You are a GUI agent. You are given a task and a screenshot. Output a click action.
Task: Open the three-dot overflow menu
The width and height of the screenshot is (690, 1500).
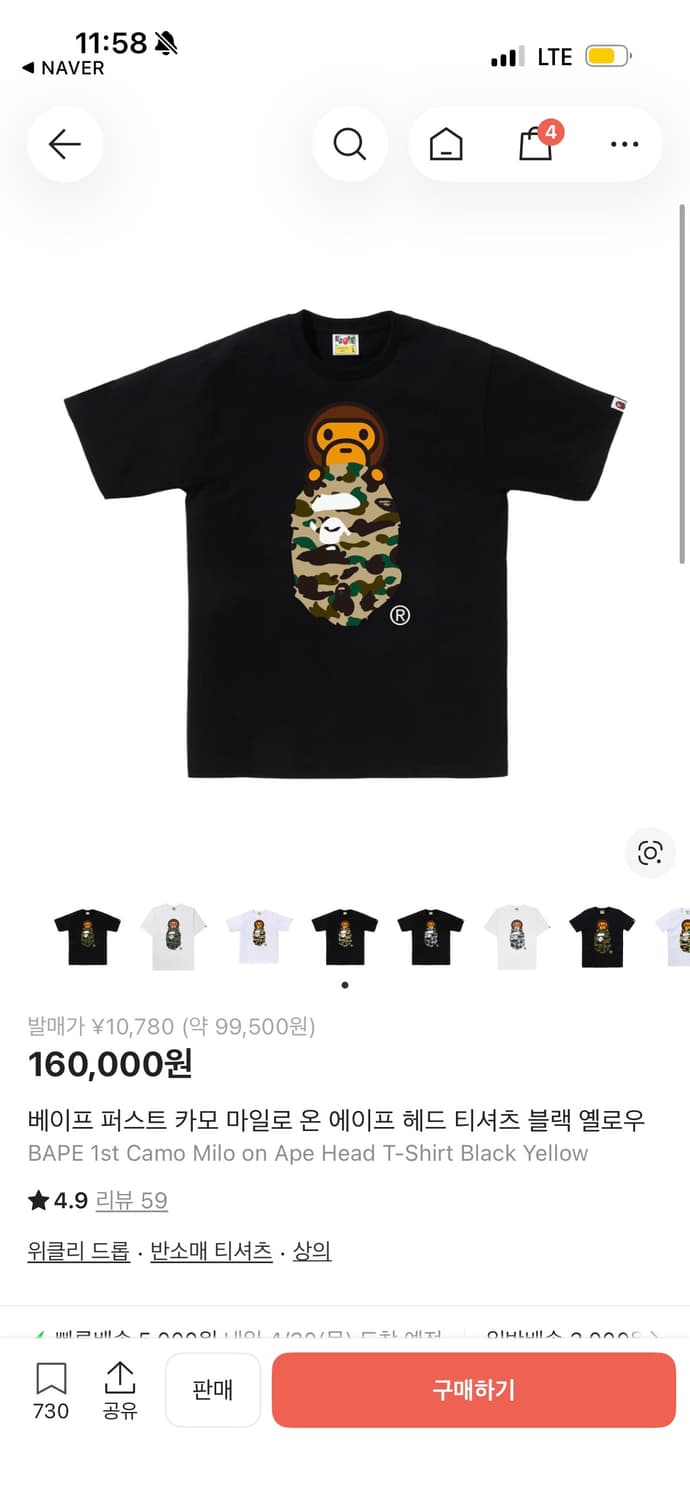[x=624, y=145]
